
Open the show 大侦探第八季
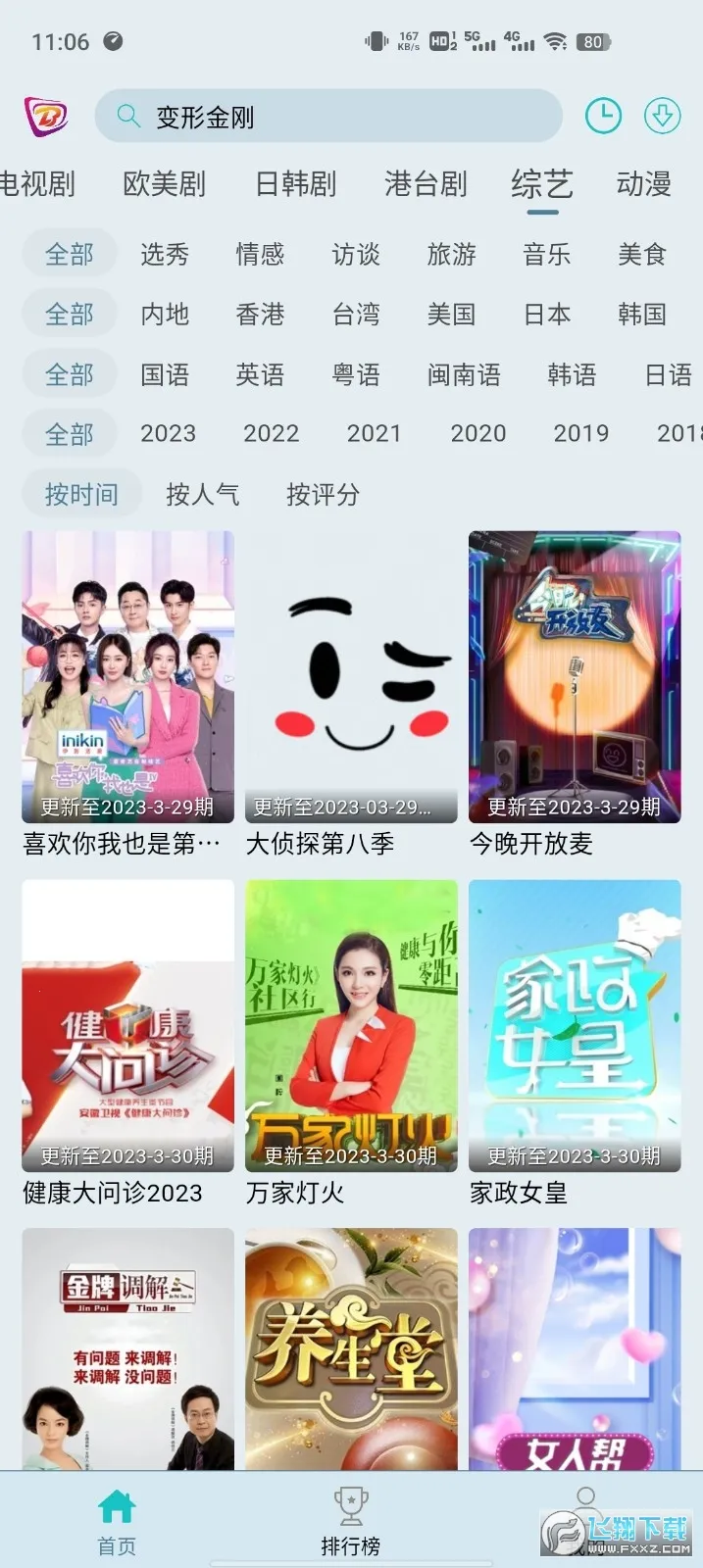click(351, 676)
